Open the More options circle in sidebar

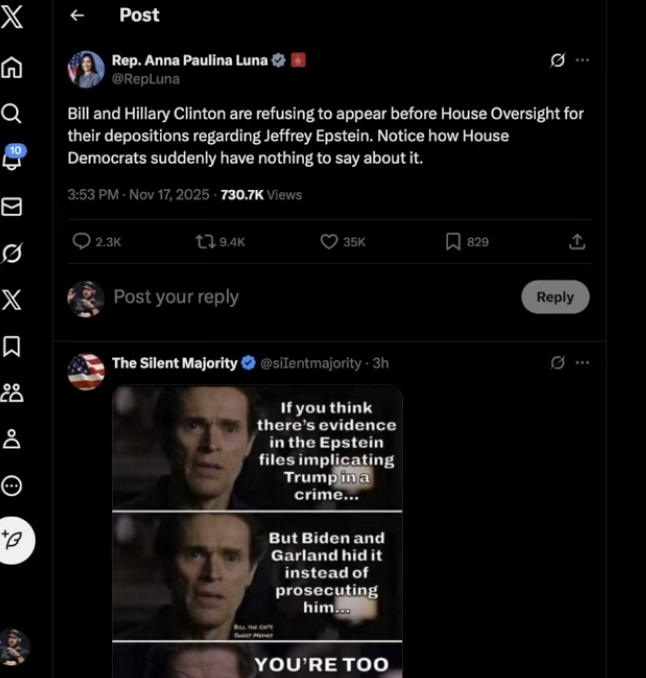point(12,485)
